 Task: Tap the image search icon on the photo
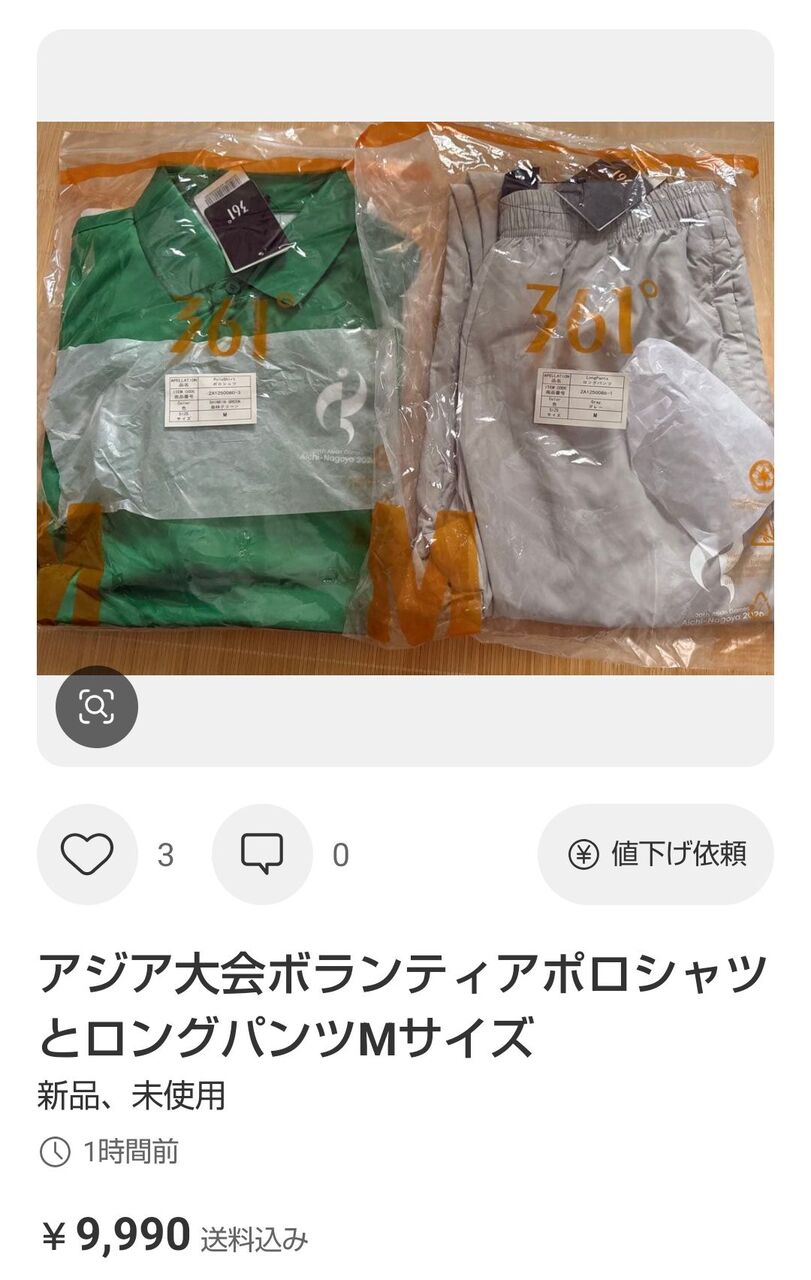[x=96, y=707]
